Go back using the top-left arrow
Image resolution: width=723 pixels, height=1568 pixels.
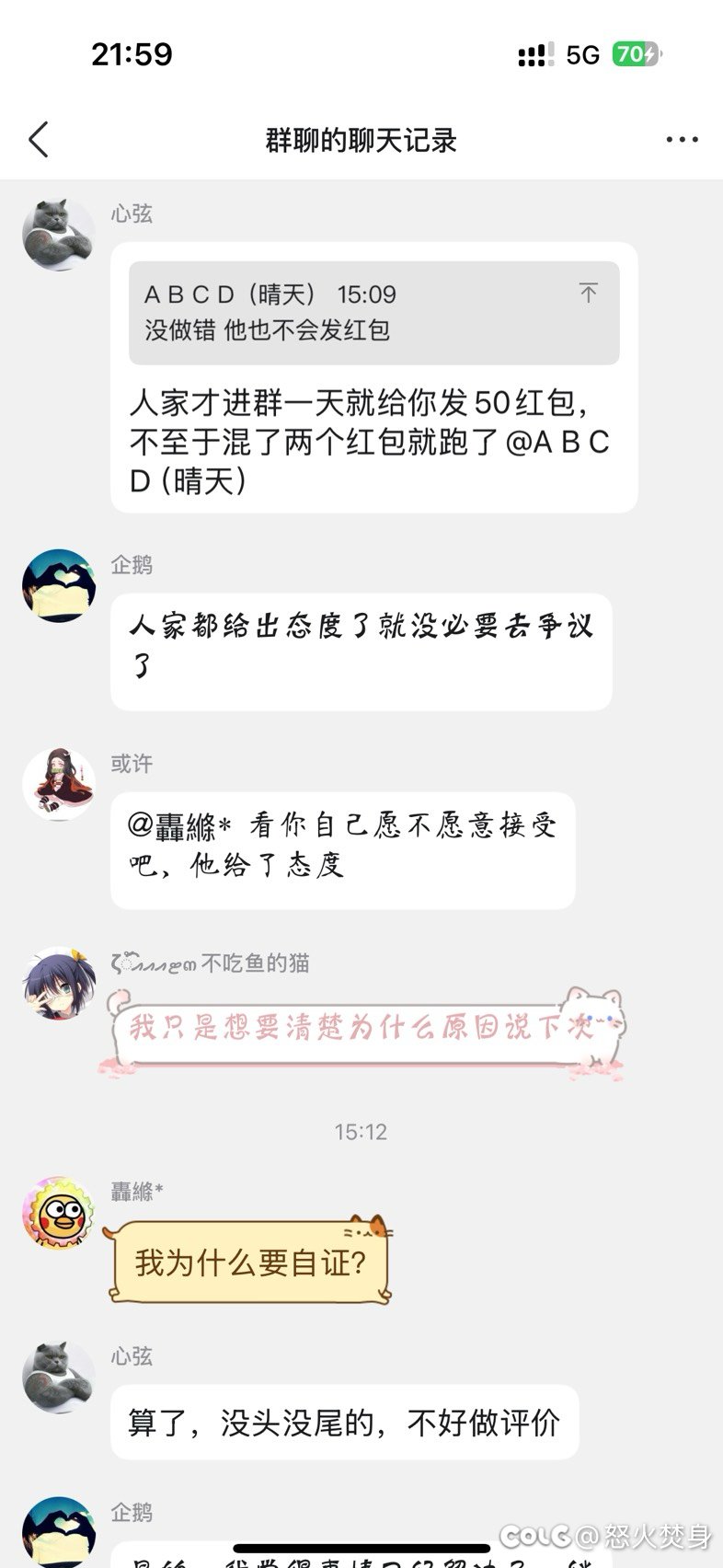pyautogui.click(x=39, y=140)
